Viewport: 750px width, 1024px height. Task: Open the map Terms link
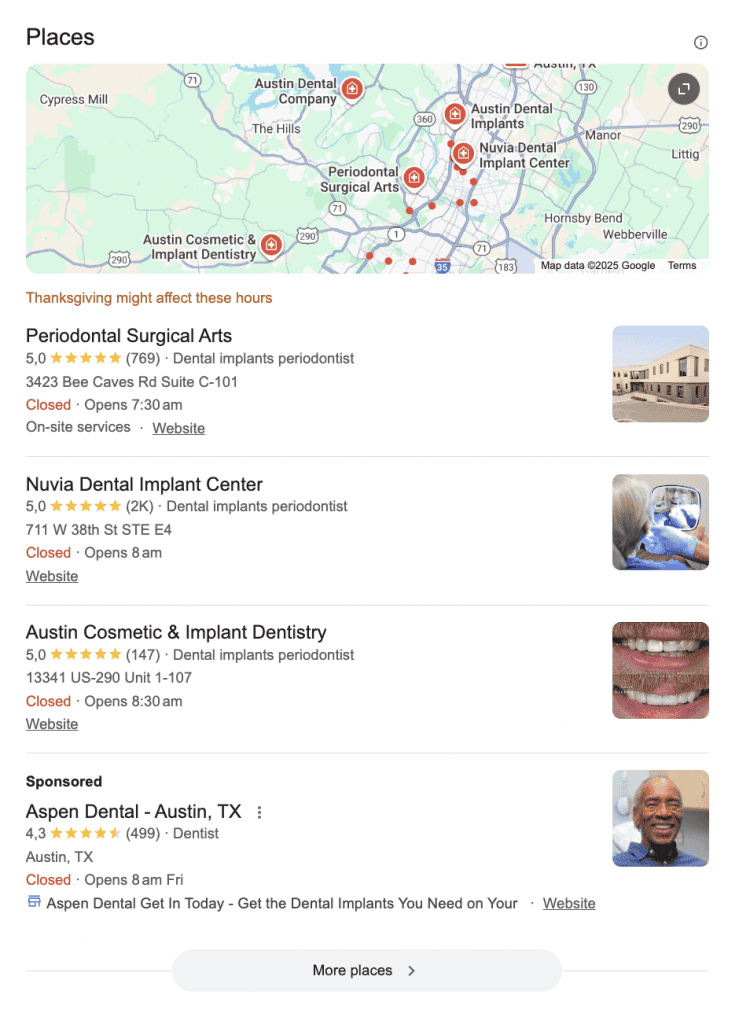pyautogui.click(x=682, y=266)
